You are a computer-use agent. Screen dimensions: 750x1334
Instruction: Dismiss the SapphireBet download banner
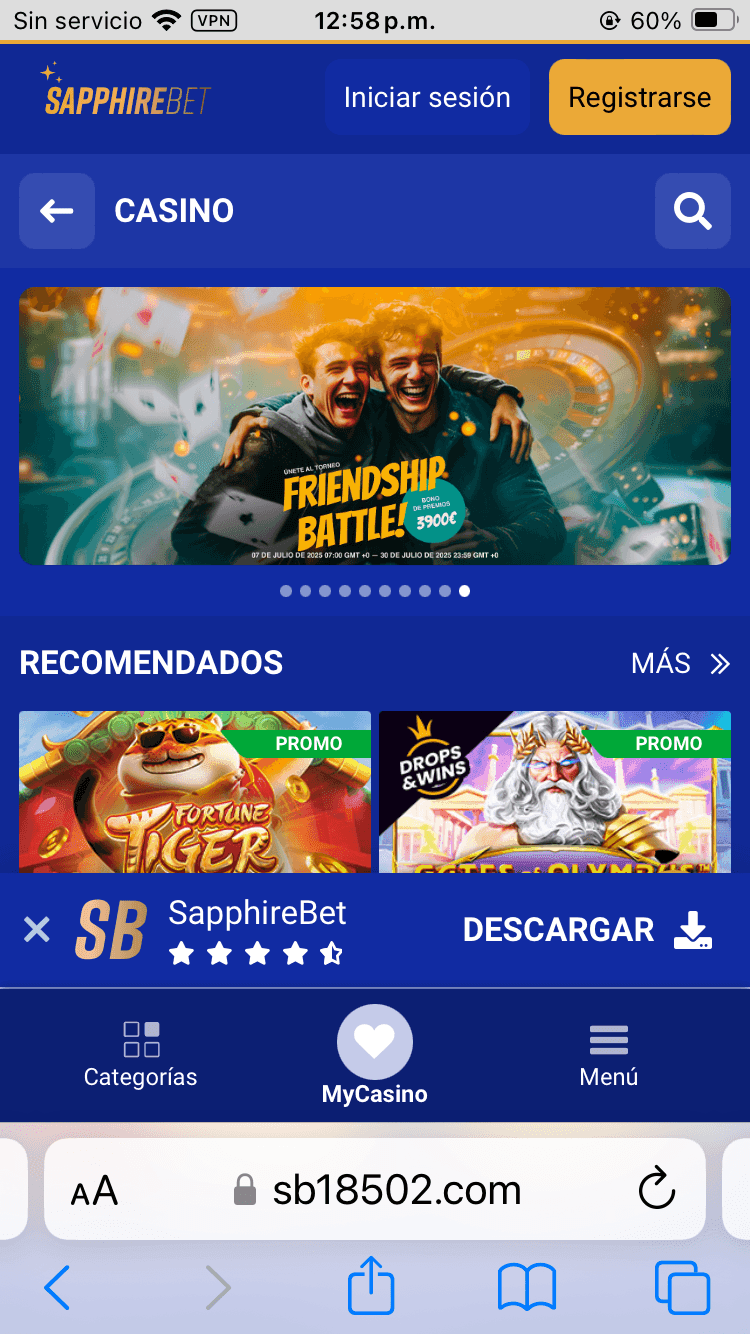pyautogui.click(x=36, y=930)
